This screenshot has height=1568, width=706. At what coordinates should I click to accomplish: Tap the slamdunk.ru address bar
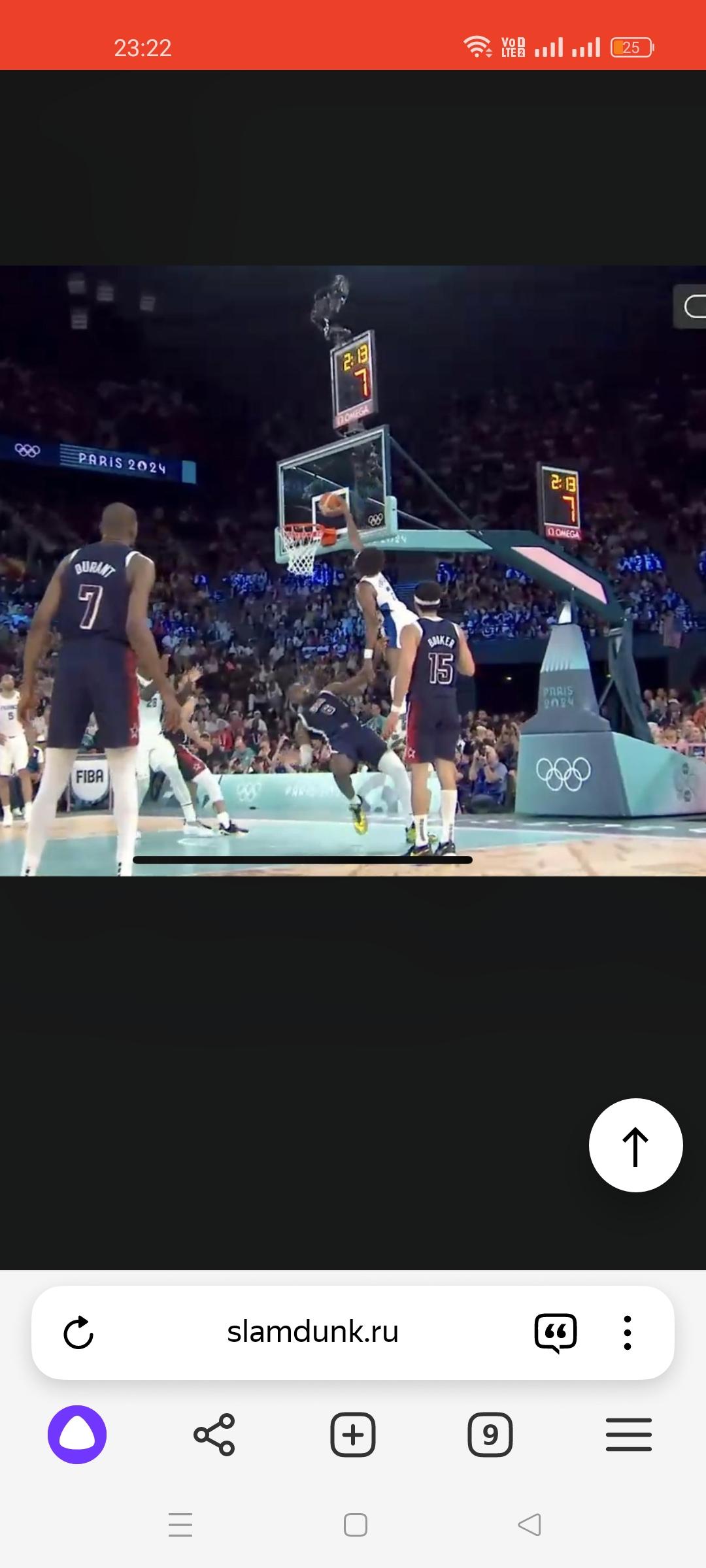click(x=312, y=1331)
